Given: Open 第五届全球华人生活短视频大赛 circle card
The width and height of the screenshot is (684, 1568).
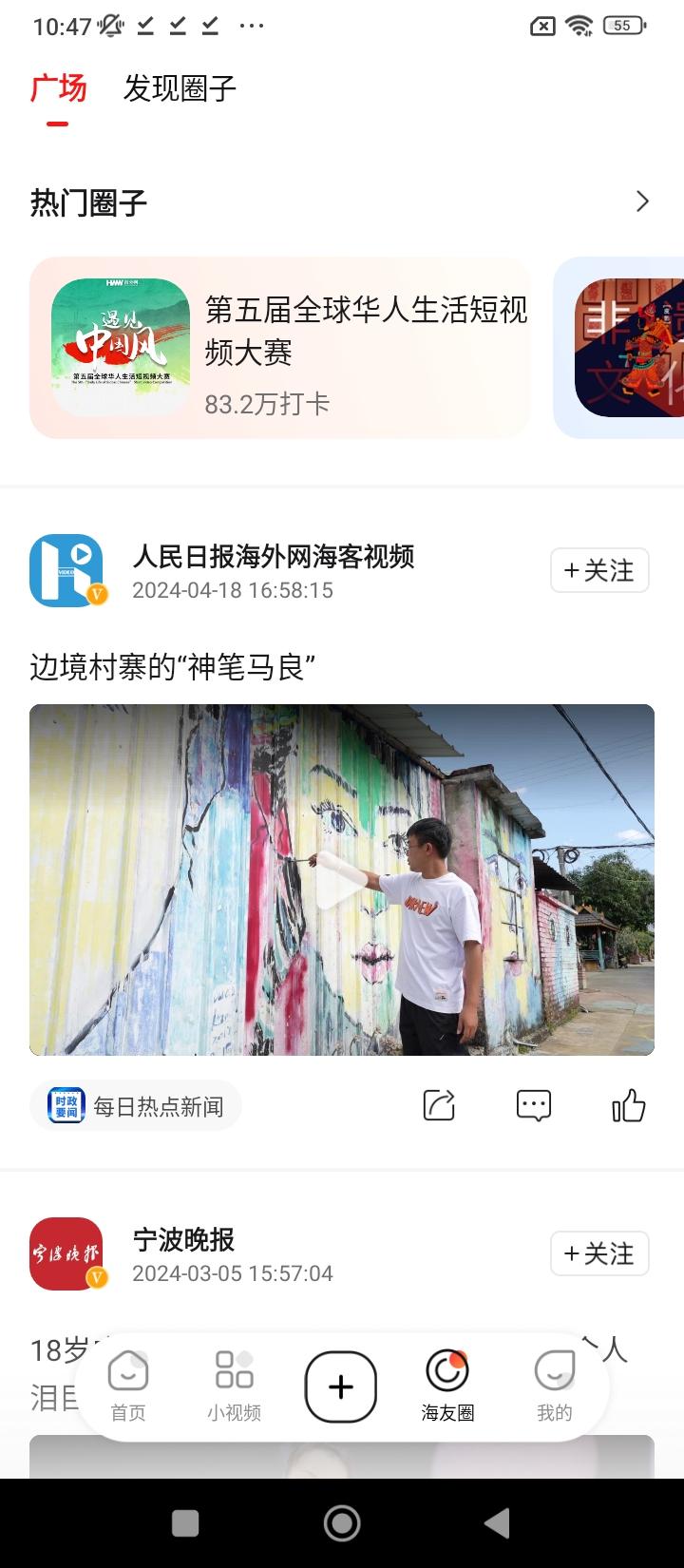Looking at the screenshot, I should point(280,348).
